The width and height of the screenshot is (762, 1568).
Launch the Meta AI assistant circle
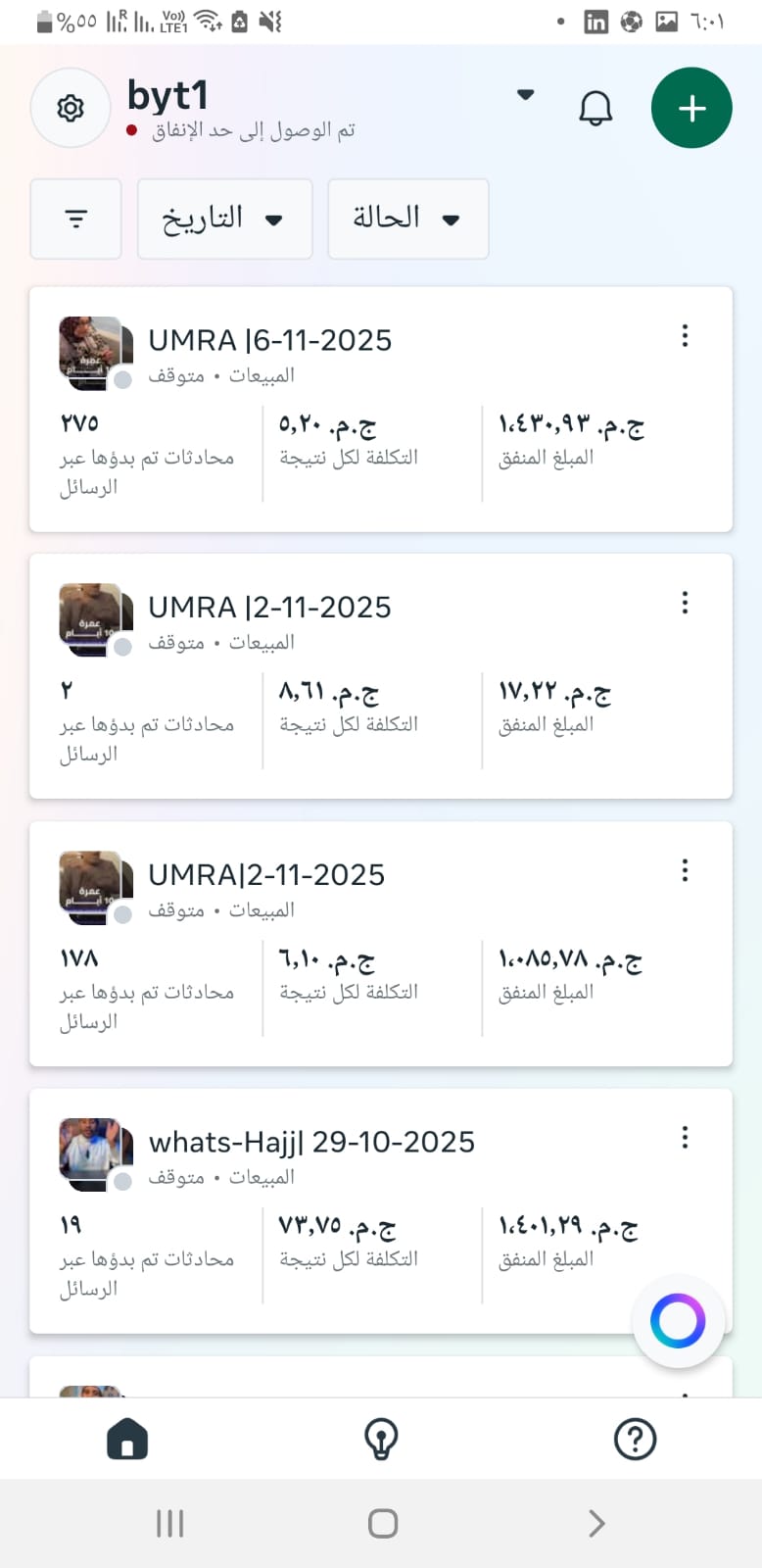(x=678, y=1321)
